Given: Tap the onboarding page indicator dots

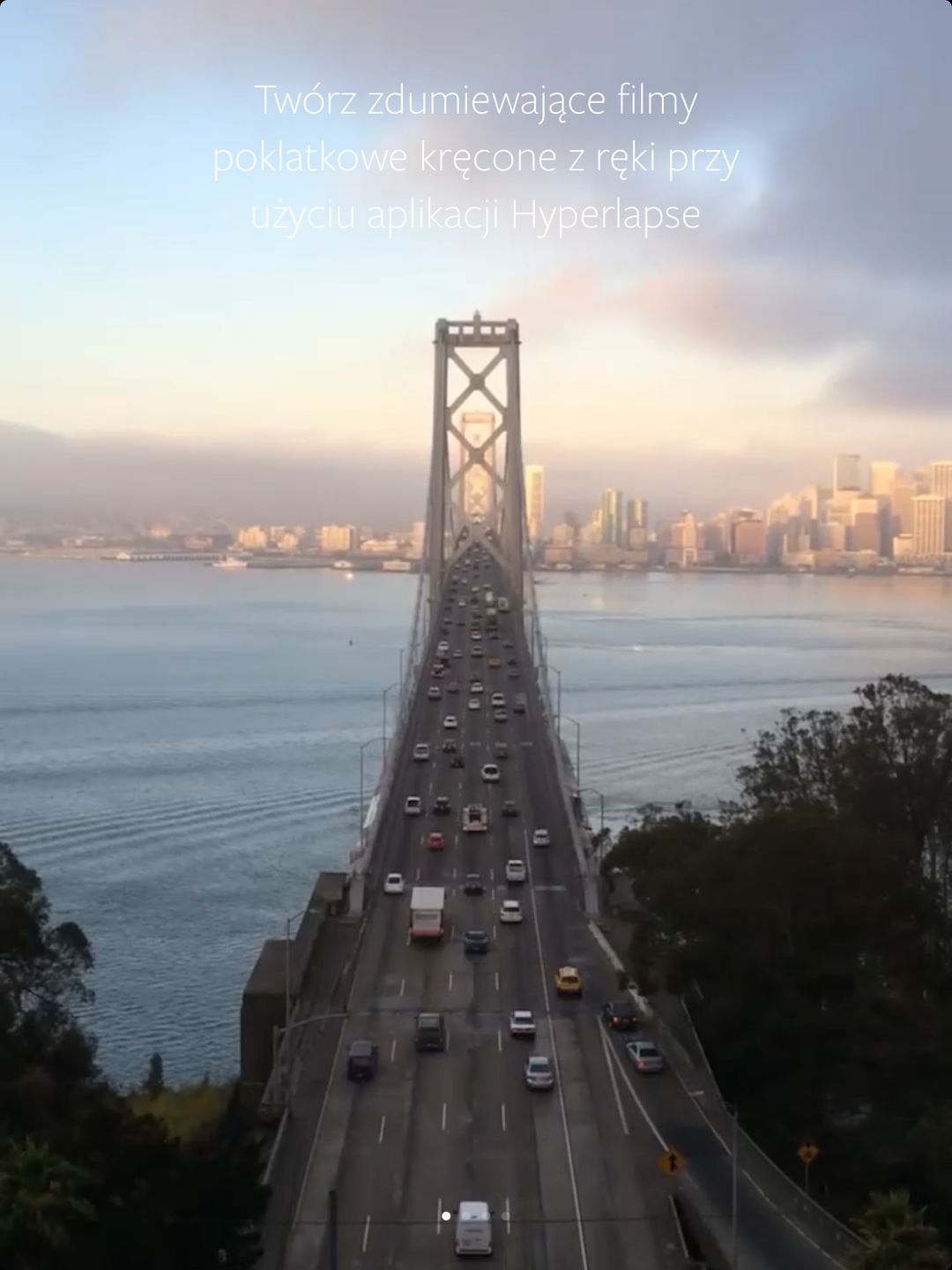Looking at the screenshot, I should pos(475,1215).
